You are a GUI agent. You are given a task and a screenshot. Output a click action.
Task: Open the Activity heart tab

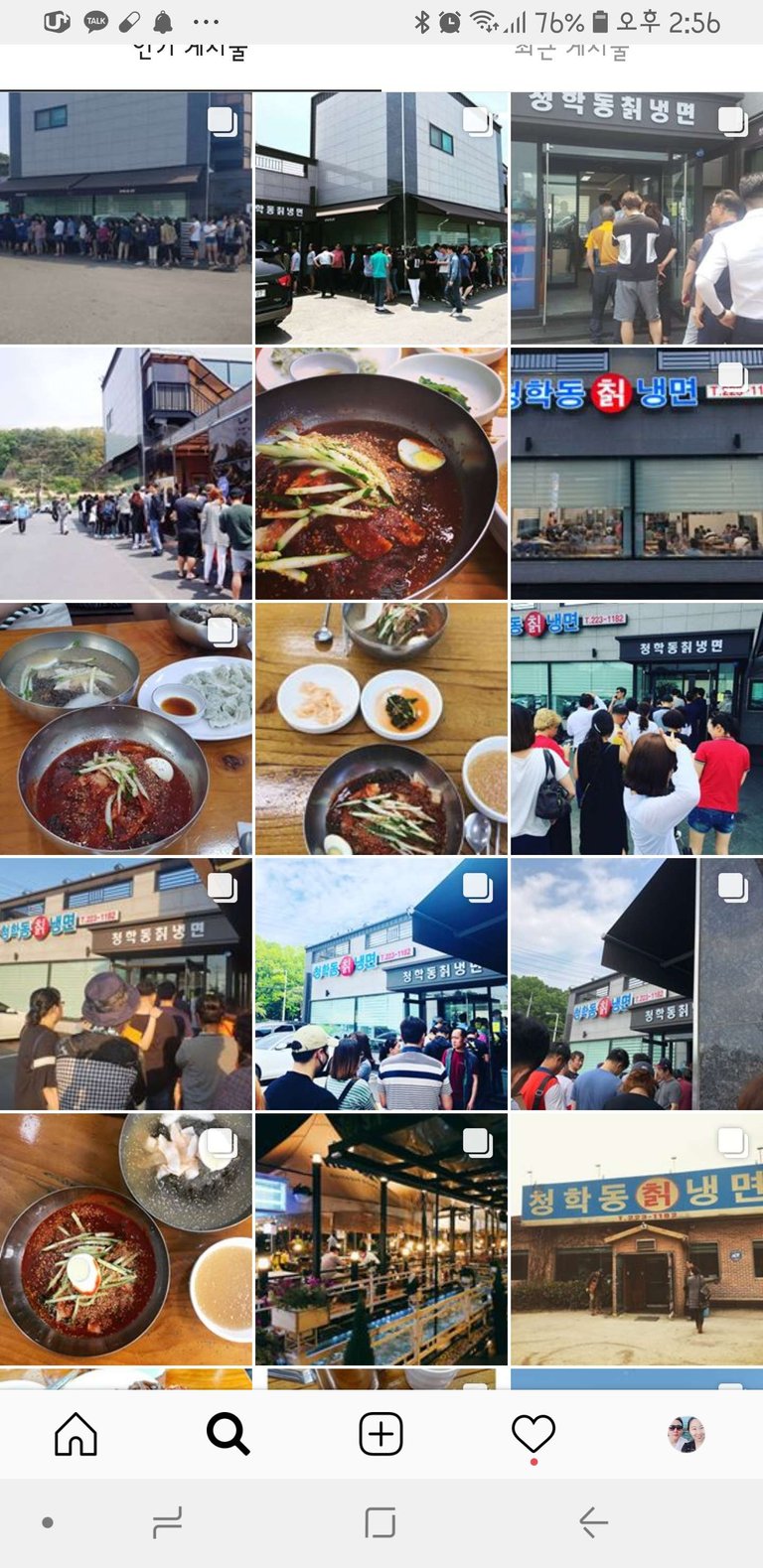click(533, 1434)
